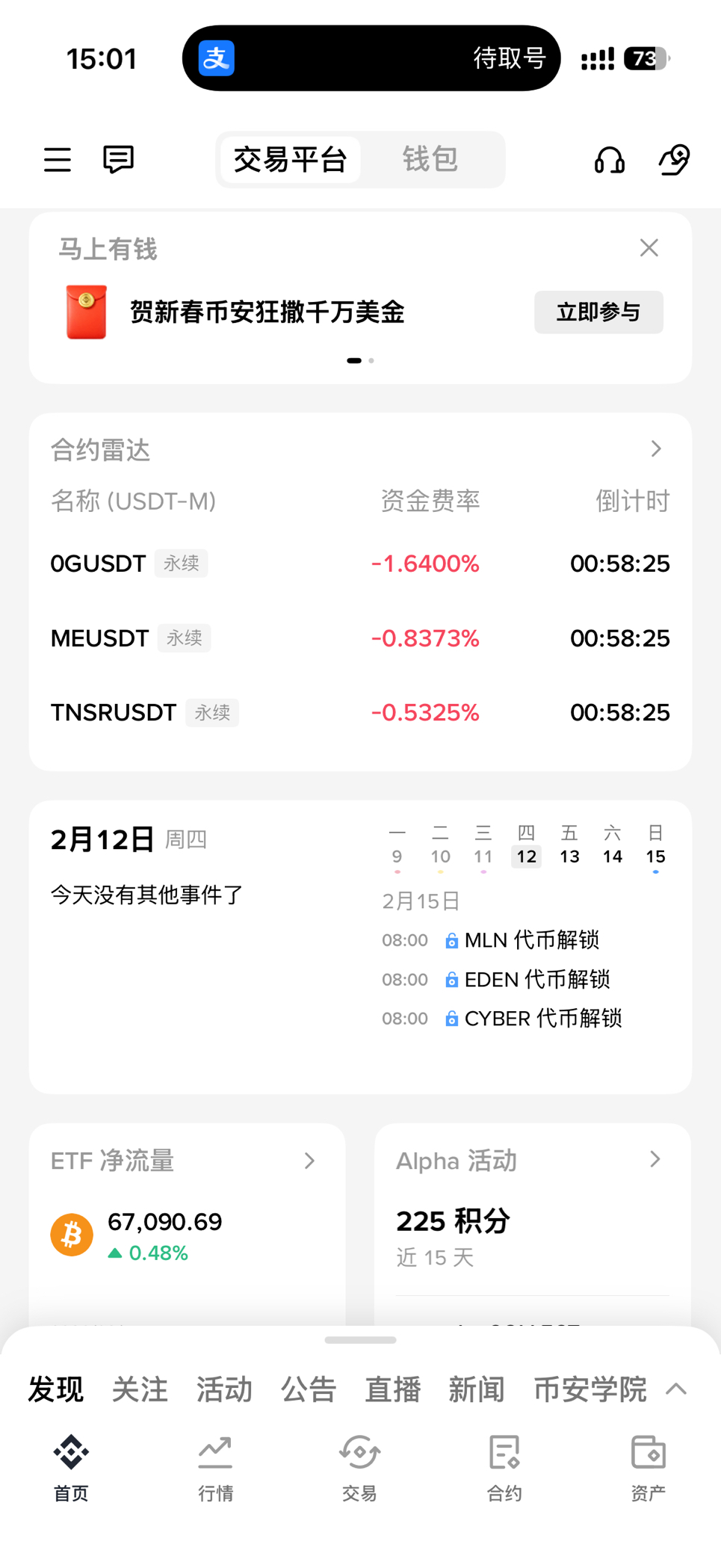The image size is (721, 1568).
Task: Switch to the 关注 tab
Action: coord(140,1390)
